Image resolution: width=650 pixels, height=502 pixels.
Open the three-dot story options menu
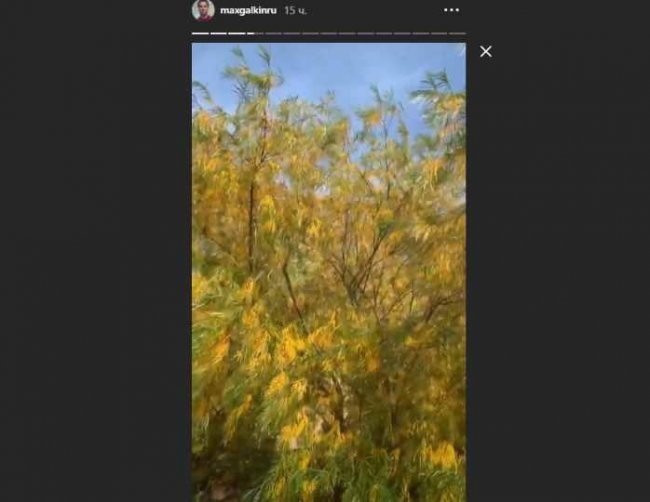(x=451, y=10)
